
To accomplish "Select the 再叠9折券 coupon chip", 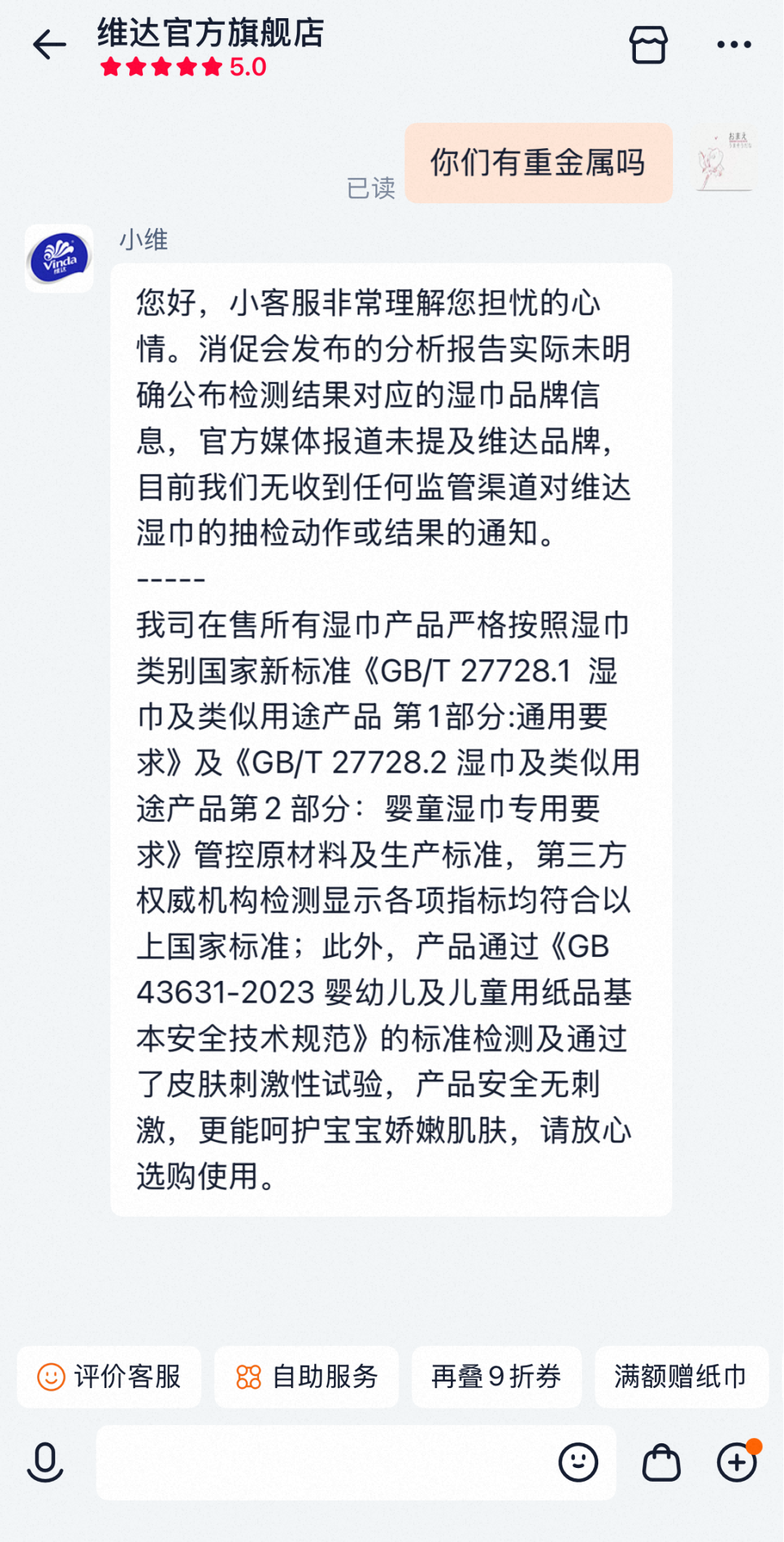I will (497, 1376).
